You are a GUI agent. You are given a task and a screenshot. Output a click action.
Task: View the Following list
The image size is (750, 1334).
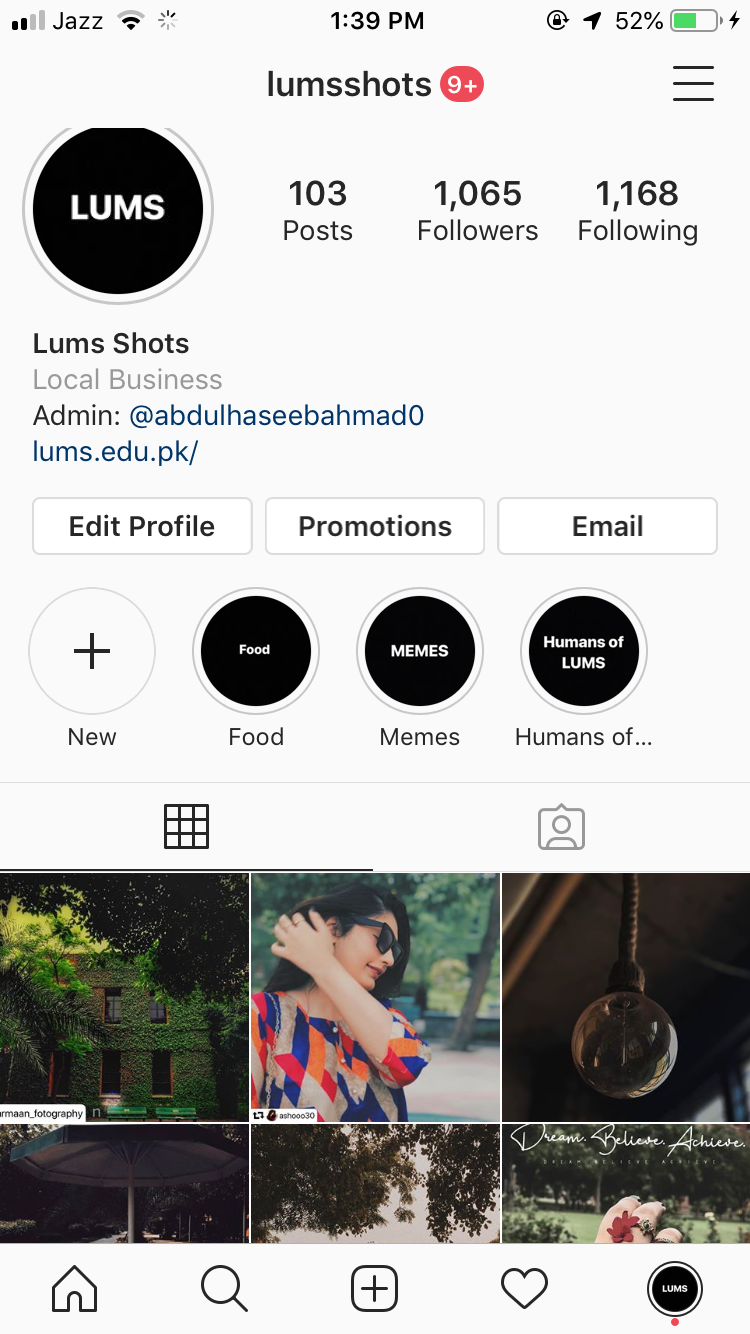pyautogui.click(x=637, y=210)
